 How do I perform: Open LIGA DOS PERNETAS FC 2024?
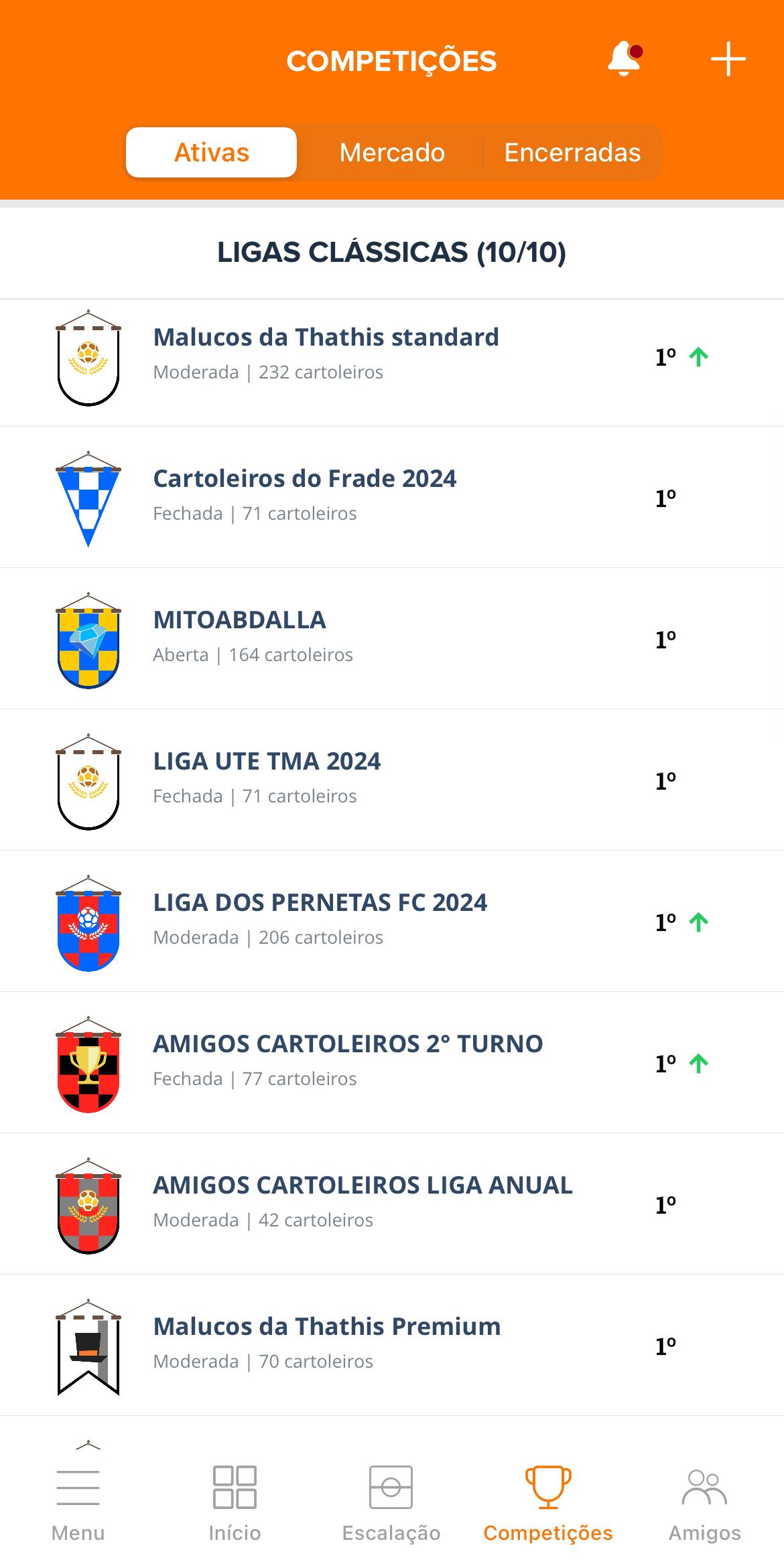pos(320,920)
